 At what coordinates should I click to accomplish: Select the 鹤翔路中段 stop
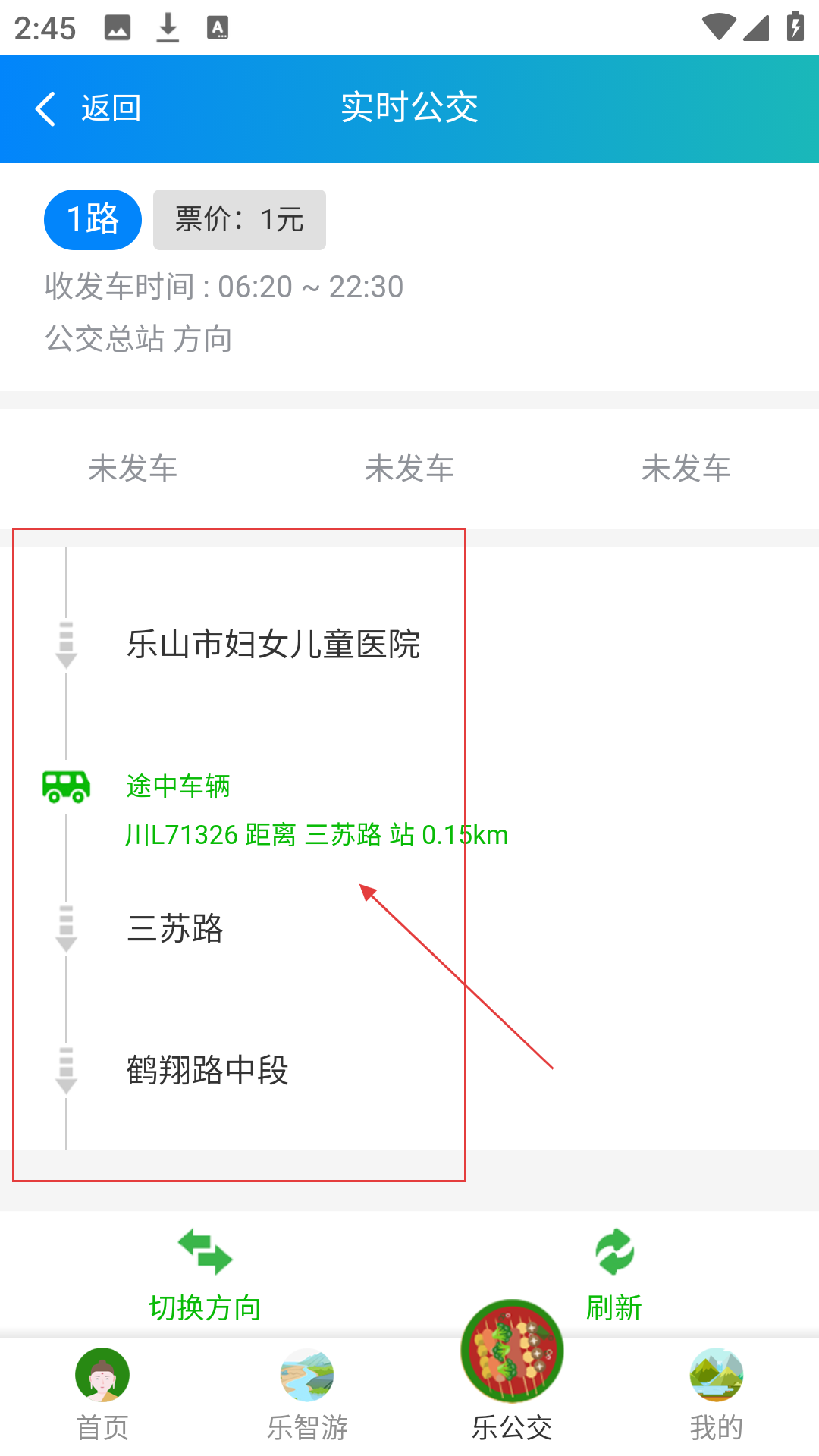tap(208, 1070)
